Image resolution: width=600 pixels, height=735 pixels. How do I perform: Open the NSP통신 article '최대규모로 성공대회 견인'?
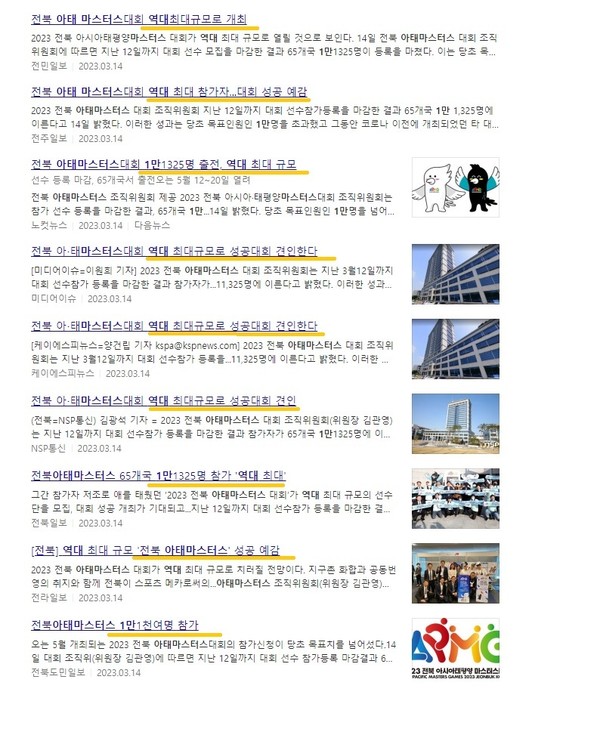click(164, 401)
